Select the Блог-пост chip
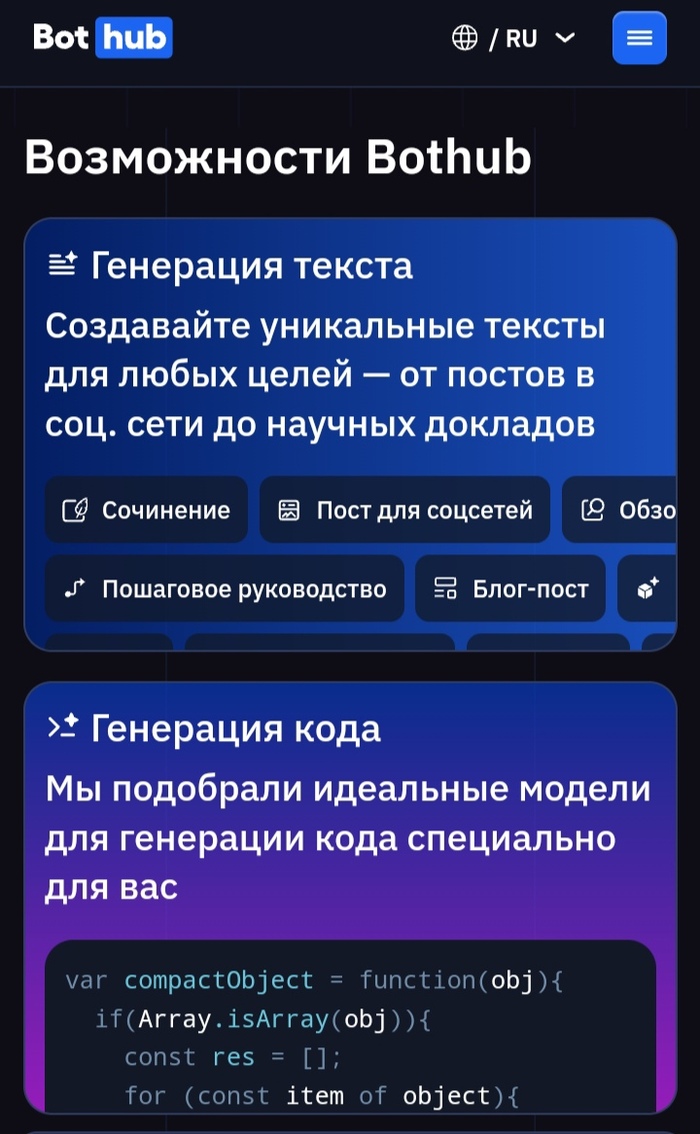700x1134 pixels. point(510,589)
